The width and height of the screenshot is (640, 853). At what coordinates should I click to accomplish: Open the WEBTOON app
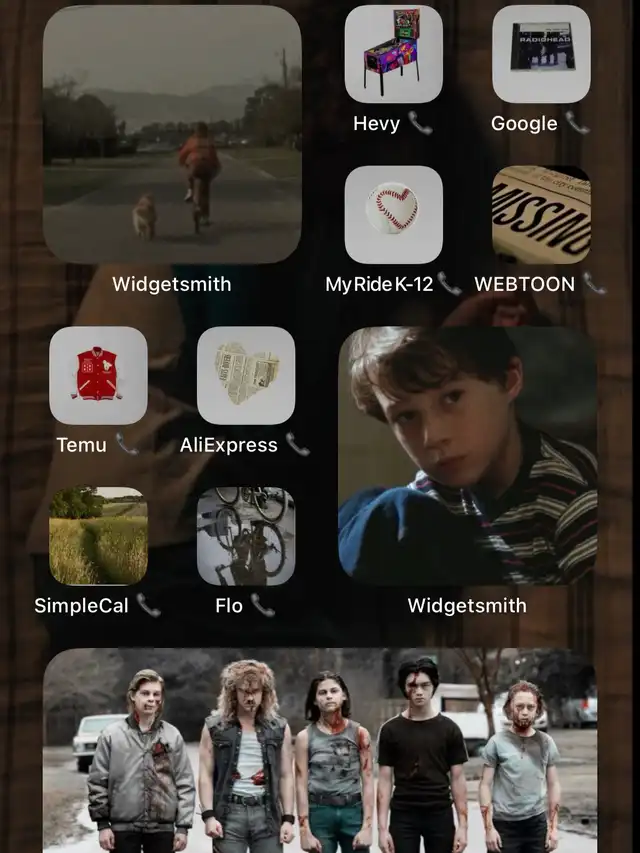coord(541,214)
